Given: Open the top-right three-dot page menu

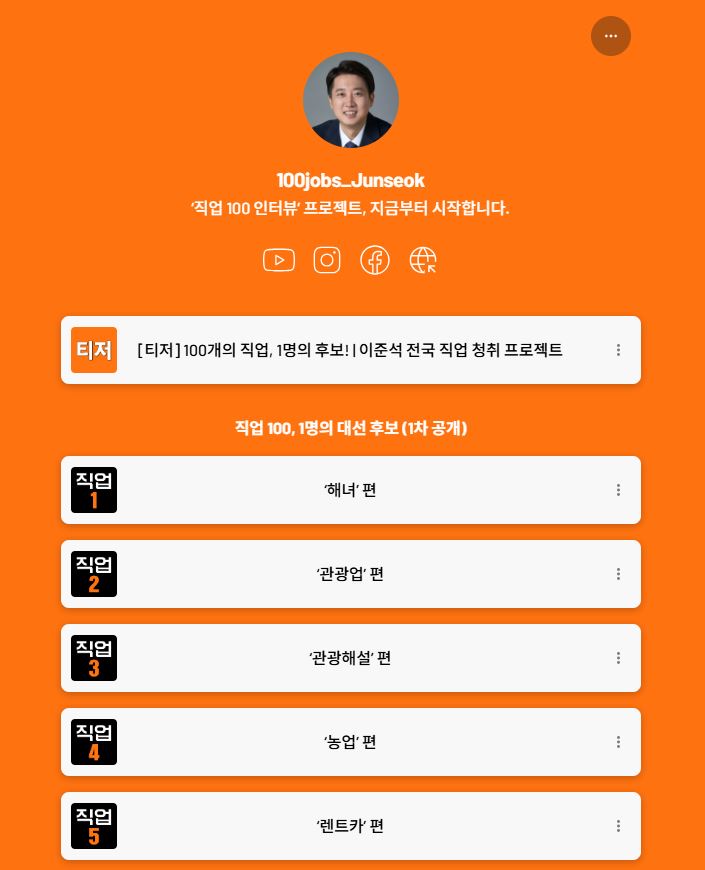Looking at the screenshot, I should tap(611, 36).
